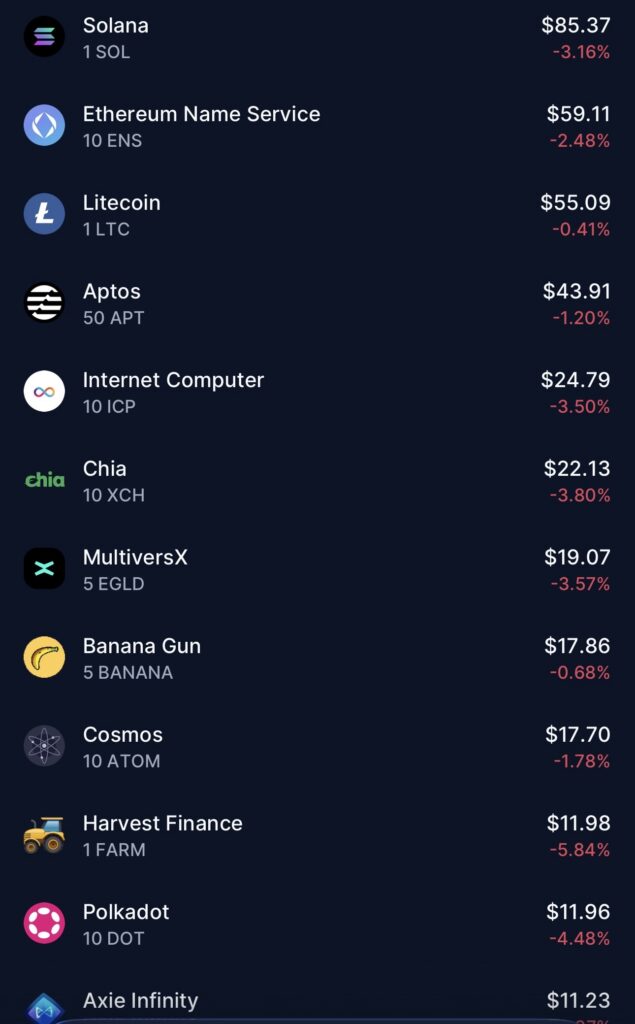Viewport: 635px width, 1024px height.
Task: Tap the Internet Computer row
Action: point(317,392)
